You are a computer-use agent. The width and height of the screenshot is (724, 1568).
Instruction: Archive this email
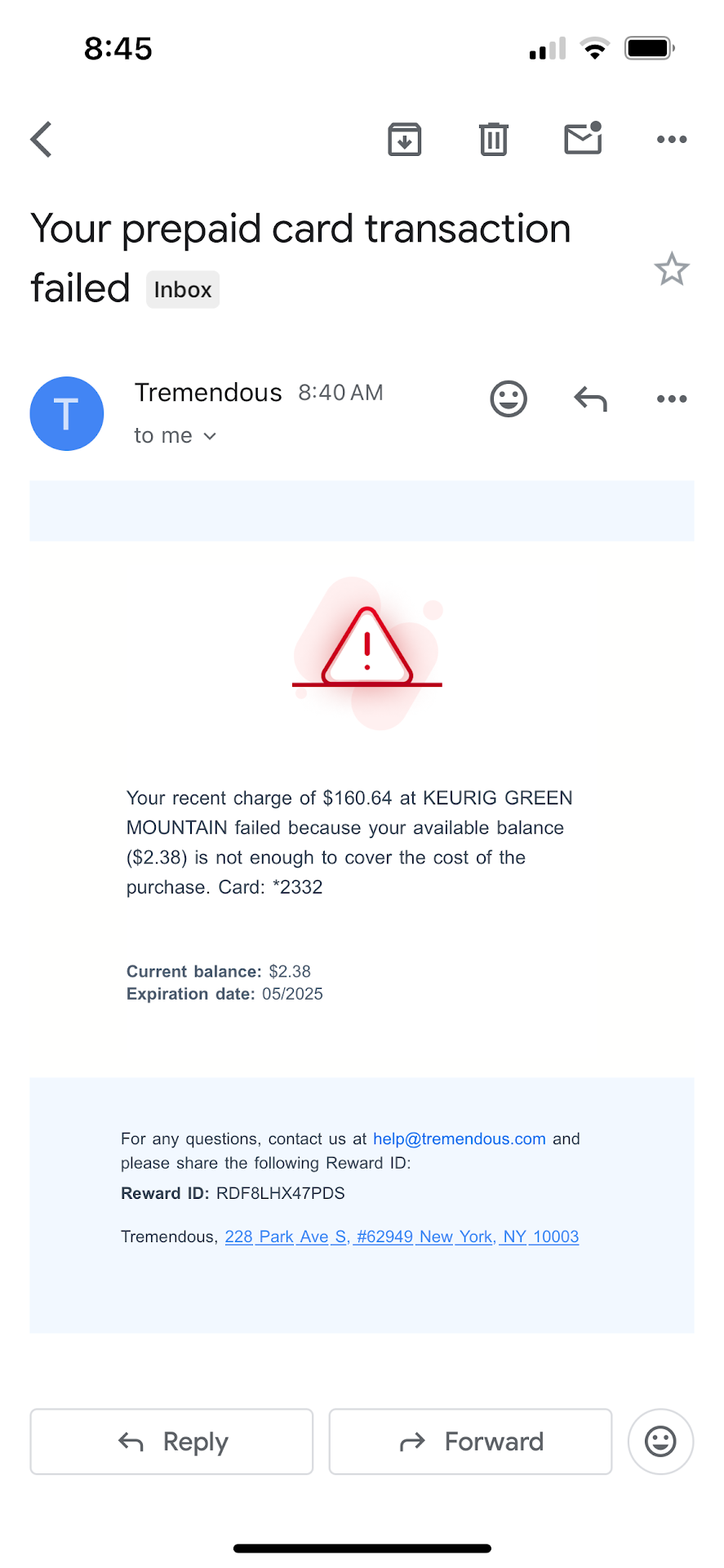pyautogui.click(x=404, y=140)
